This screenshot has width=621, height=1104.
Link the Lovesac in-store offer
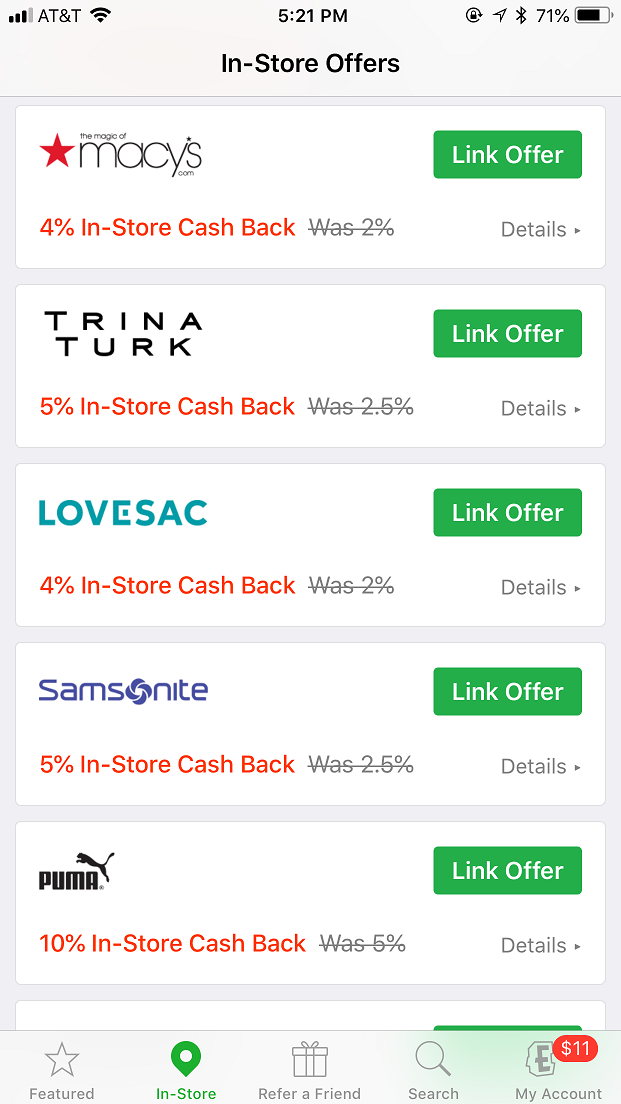click(507, 513)
